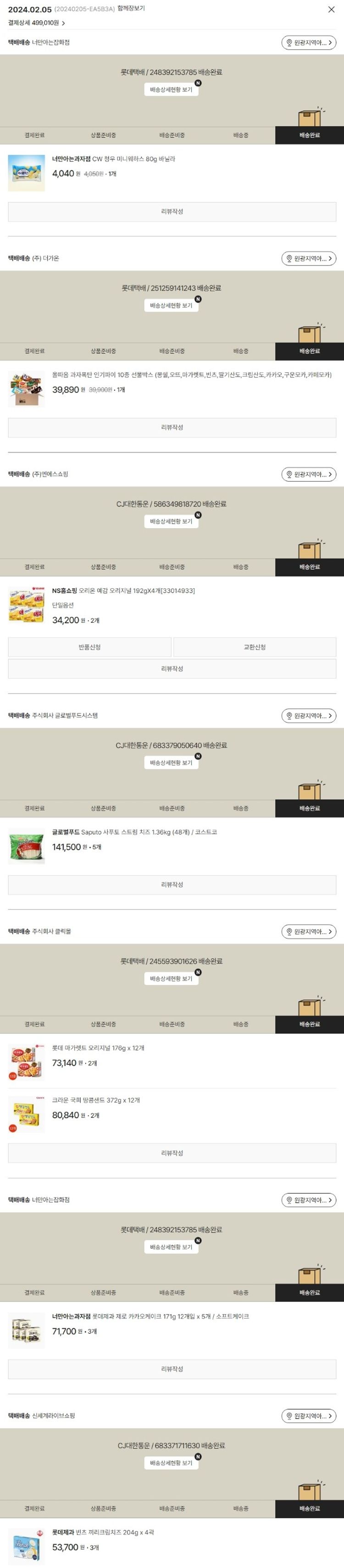Open the 롯데제과 빈츠 까리크림치즈 product
344x1568 pixels.
pyautogui.click(x=103, y=1532)
